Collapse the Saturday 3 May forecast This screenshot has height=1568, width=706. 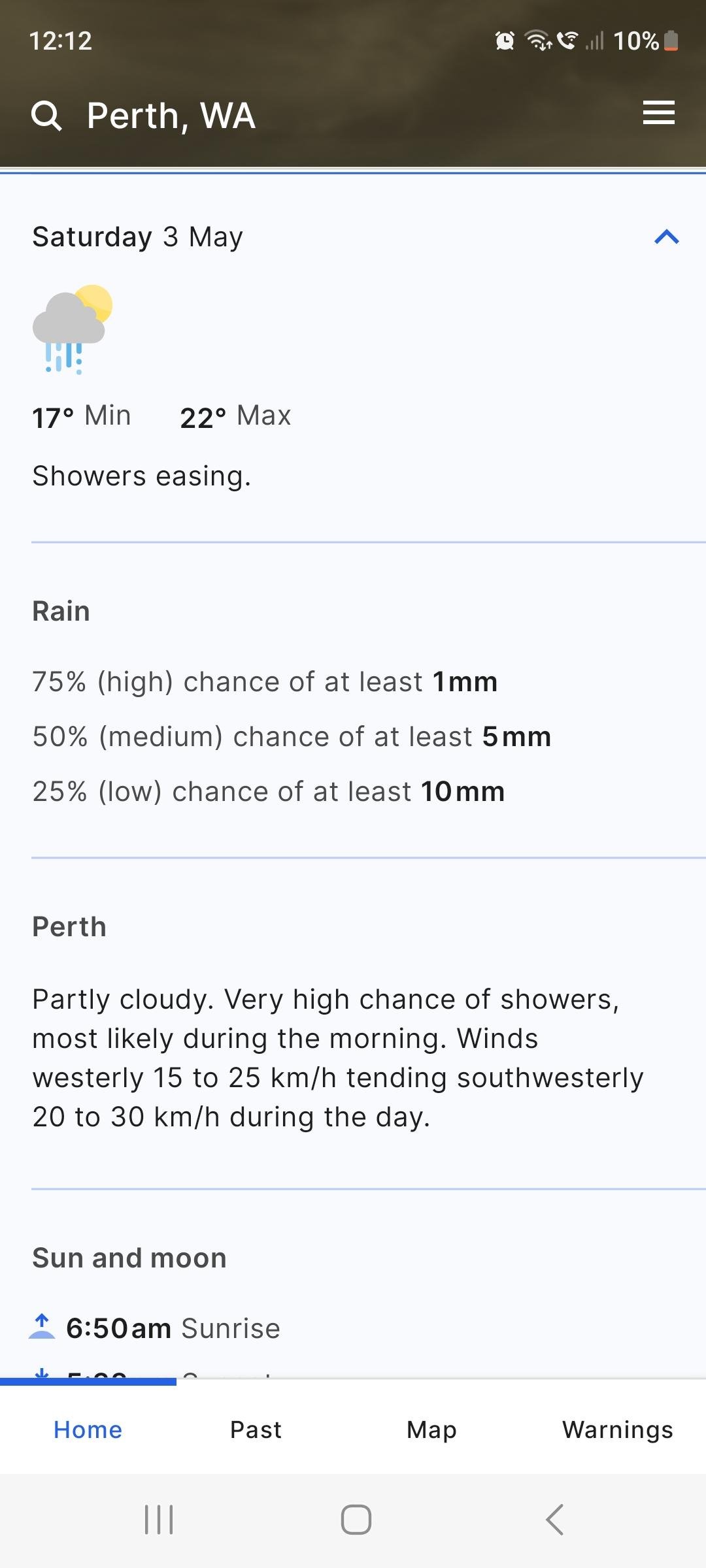(x=667, y=237)
